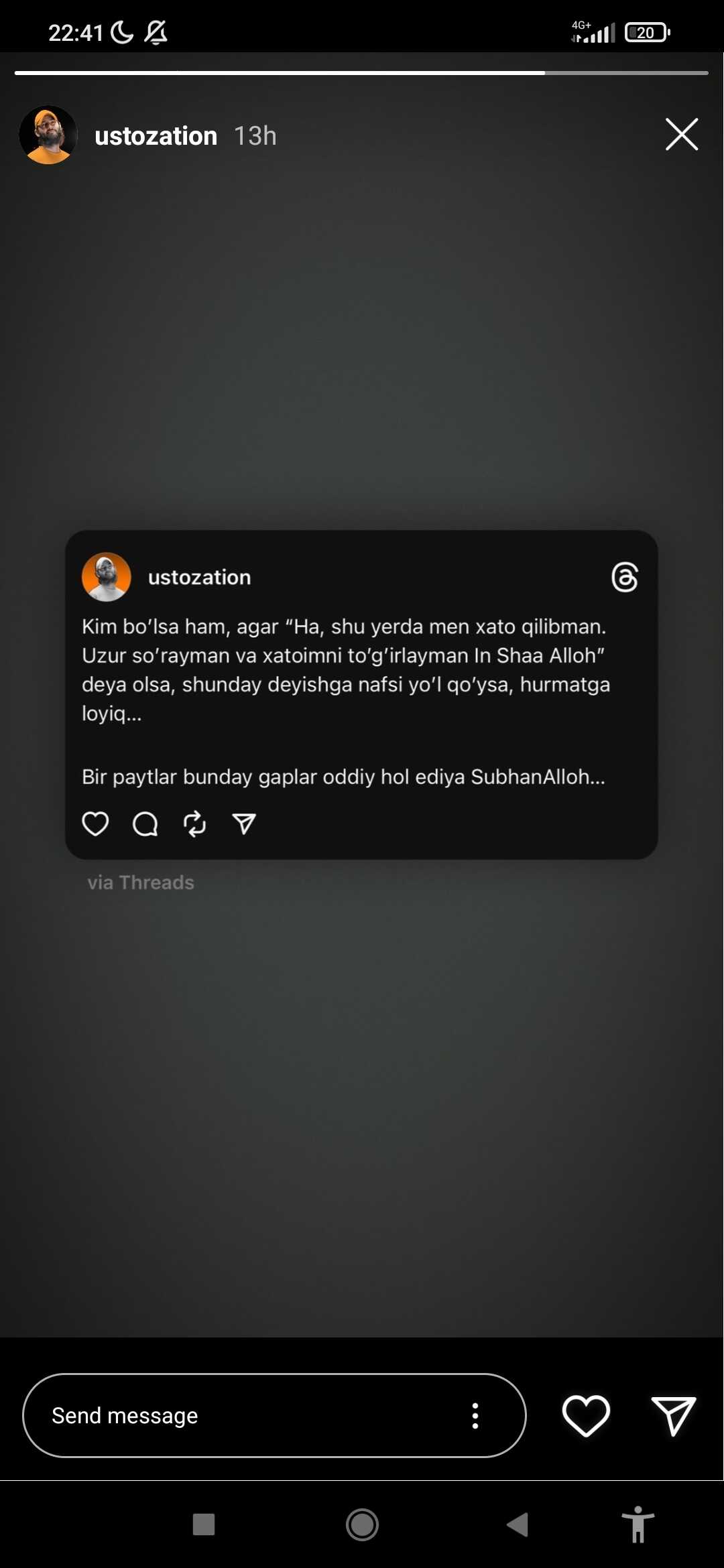Viewport: 724px width, 1568px height.
Task: Close the story viewer
Action: pyautogui.click(x=681, y=134)
